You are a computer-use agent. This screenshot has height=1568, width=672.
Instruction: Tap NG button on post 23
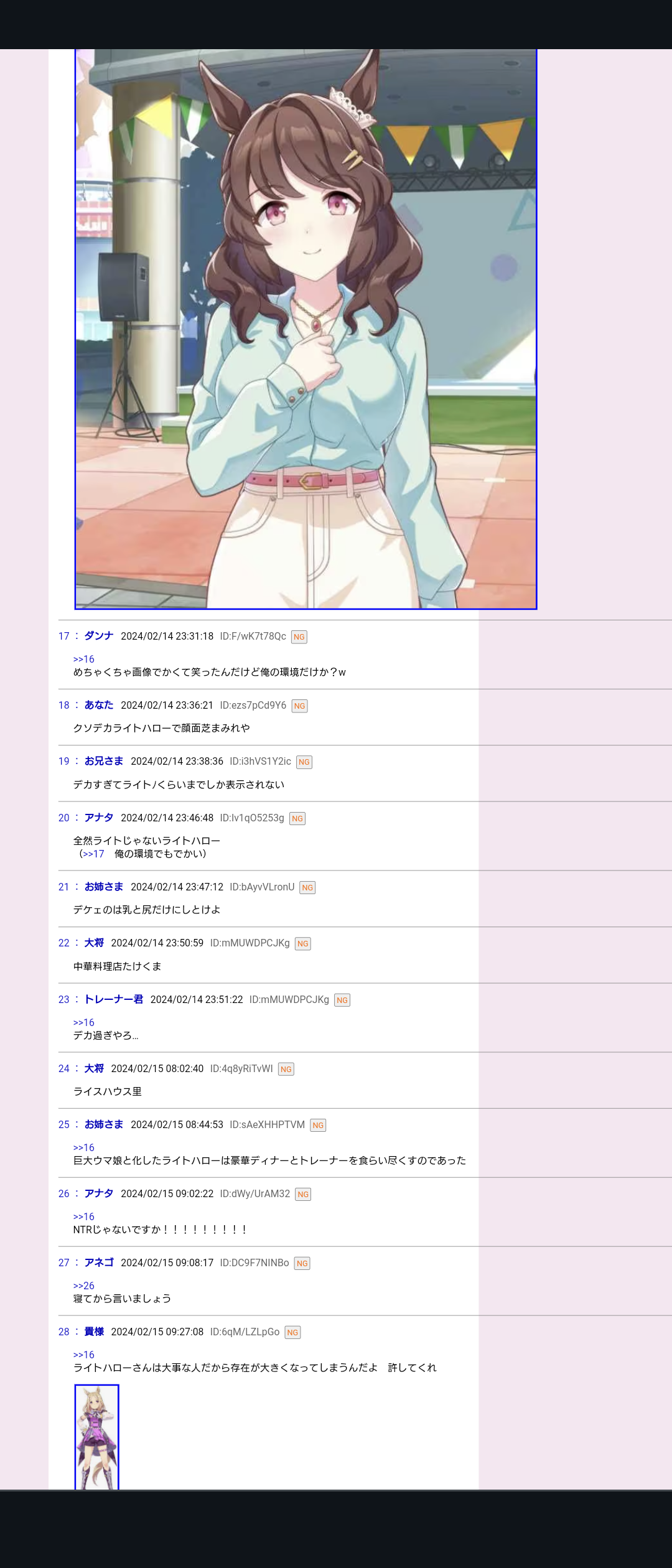coord(342,1001)
